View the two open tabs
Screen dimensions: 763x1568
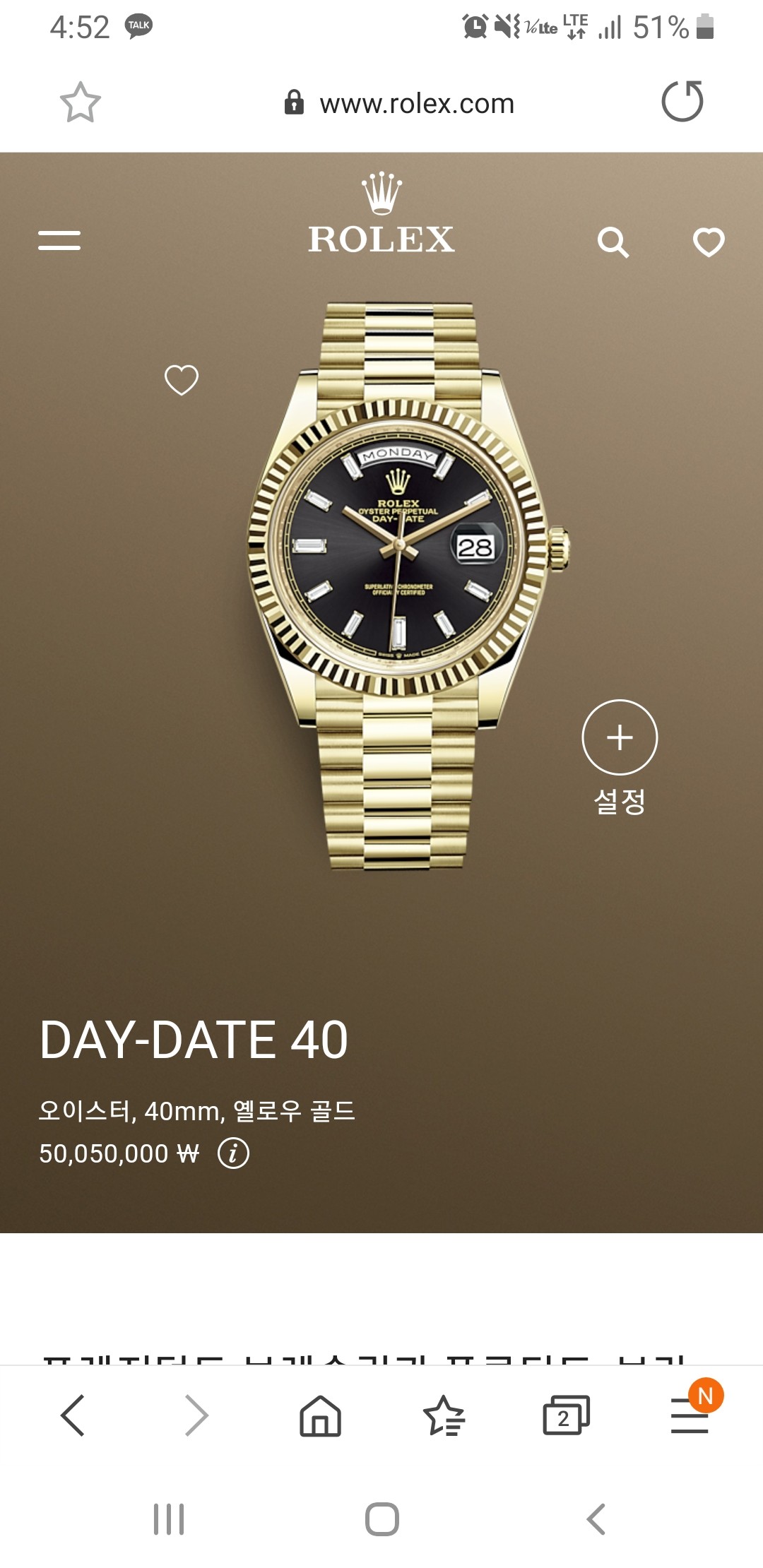click(566, 1415)
